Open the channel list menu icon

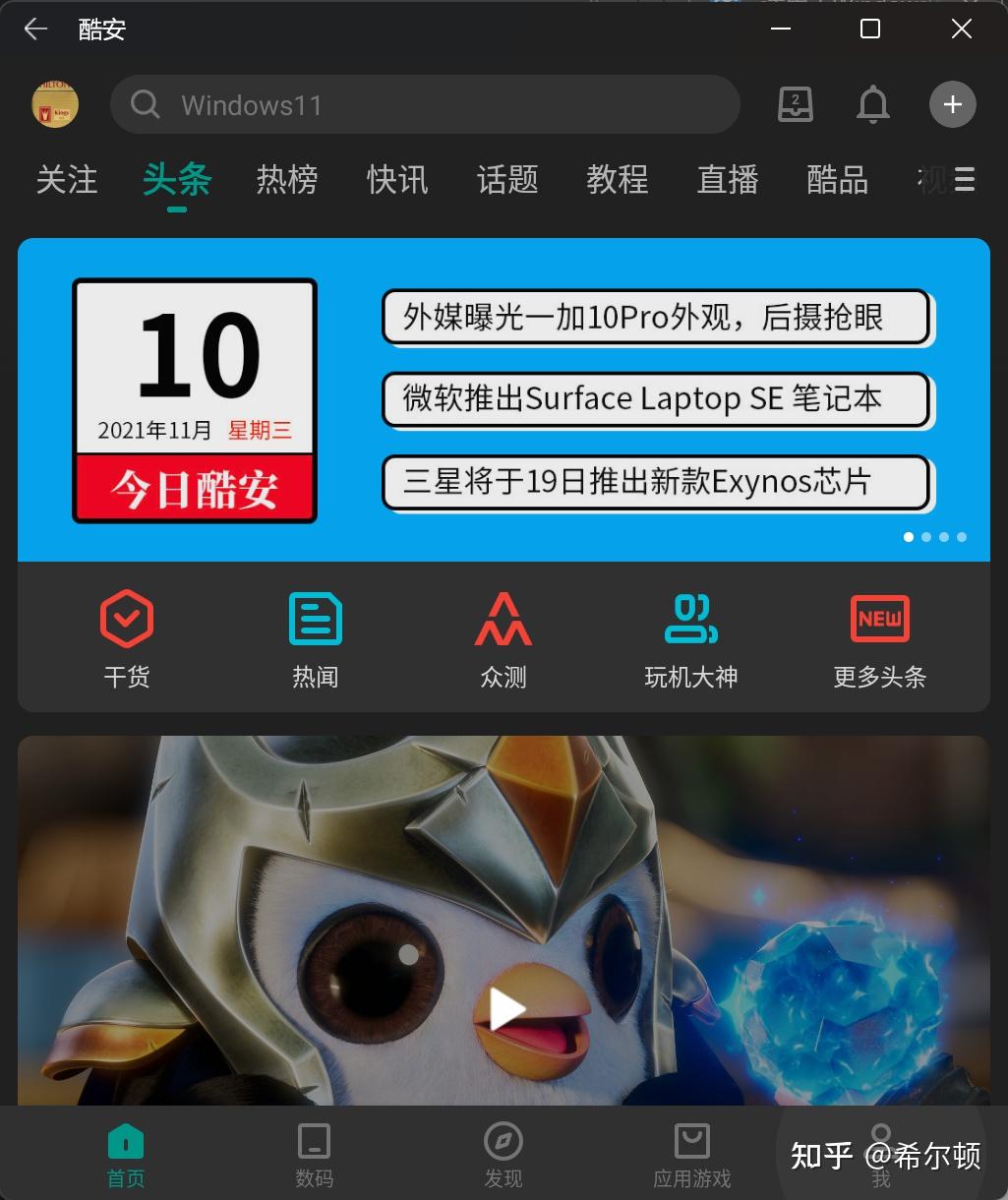[964, 180]
